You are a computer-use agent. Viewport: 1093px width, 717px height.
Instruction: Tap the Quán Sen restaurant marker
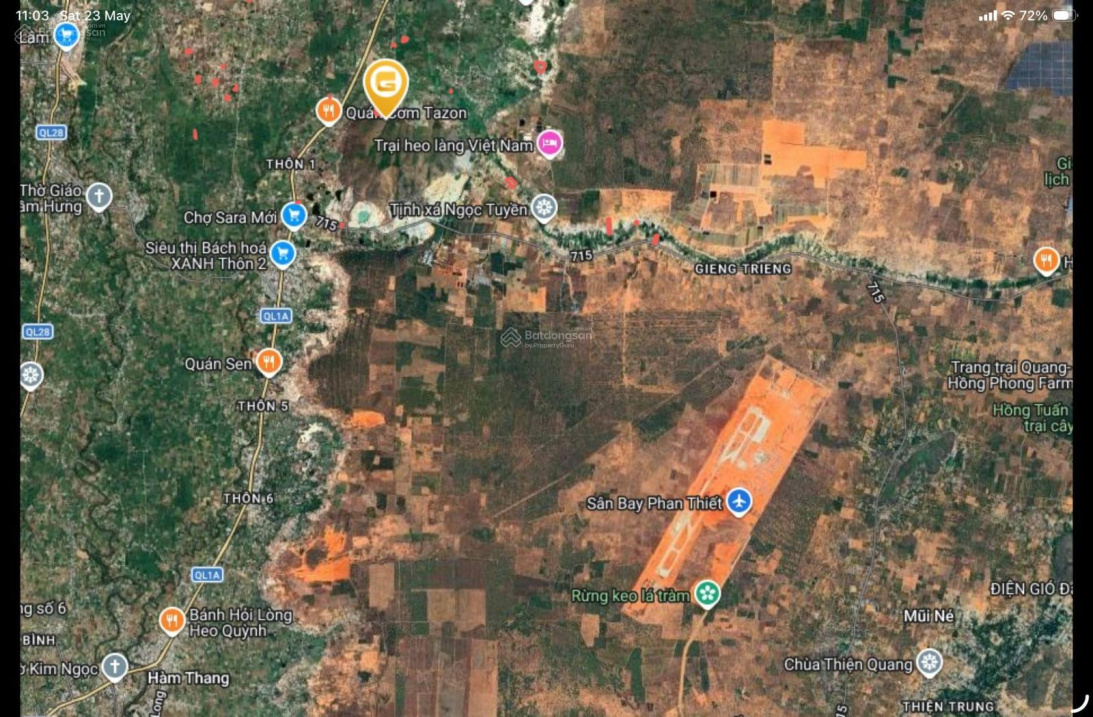click(x=268, y=362)
